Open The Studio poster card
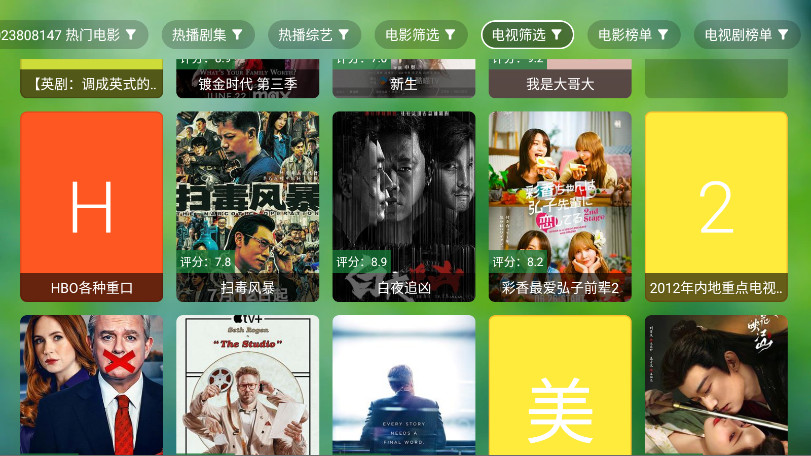Screen dimensions: 811x456 click(247, 386)
